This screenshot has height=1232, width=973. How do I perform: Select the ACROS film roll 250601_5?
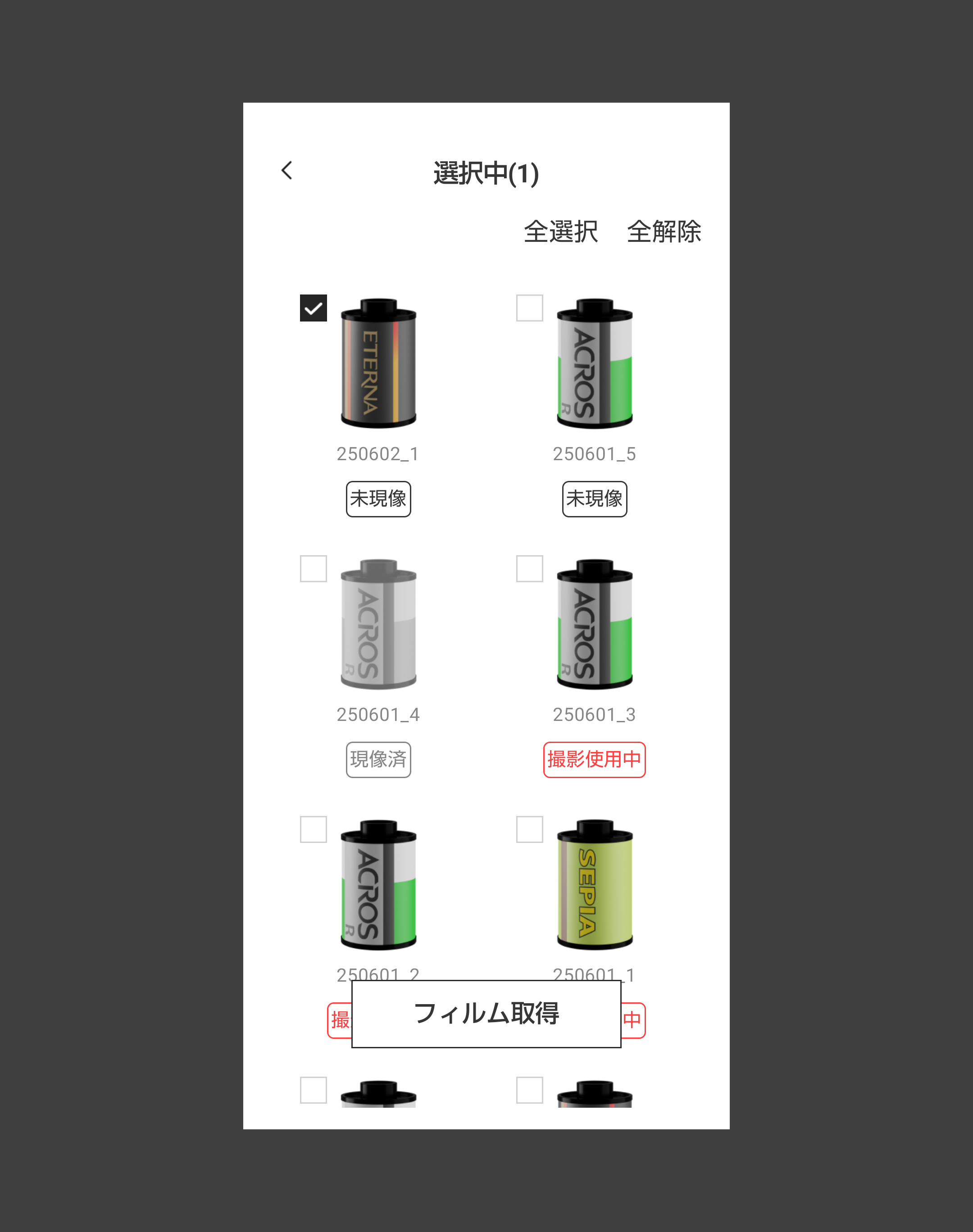(594, 363)
